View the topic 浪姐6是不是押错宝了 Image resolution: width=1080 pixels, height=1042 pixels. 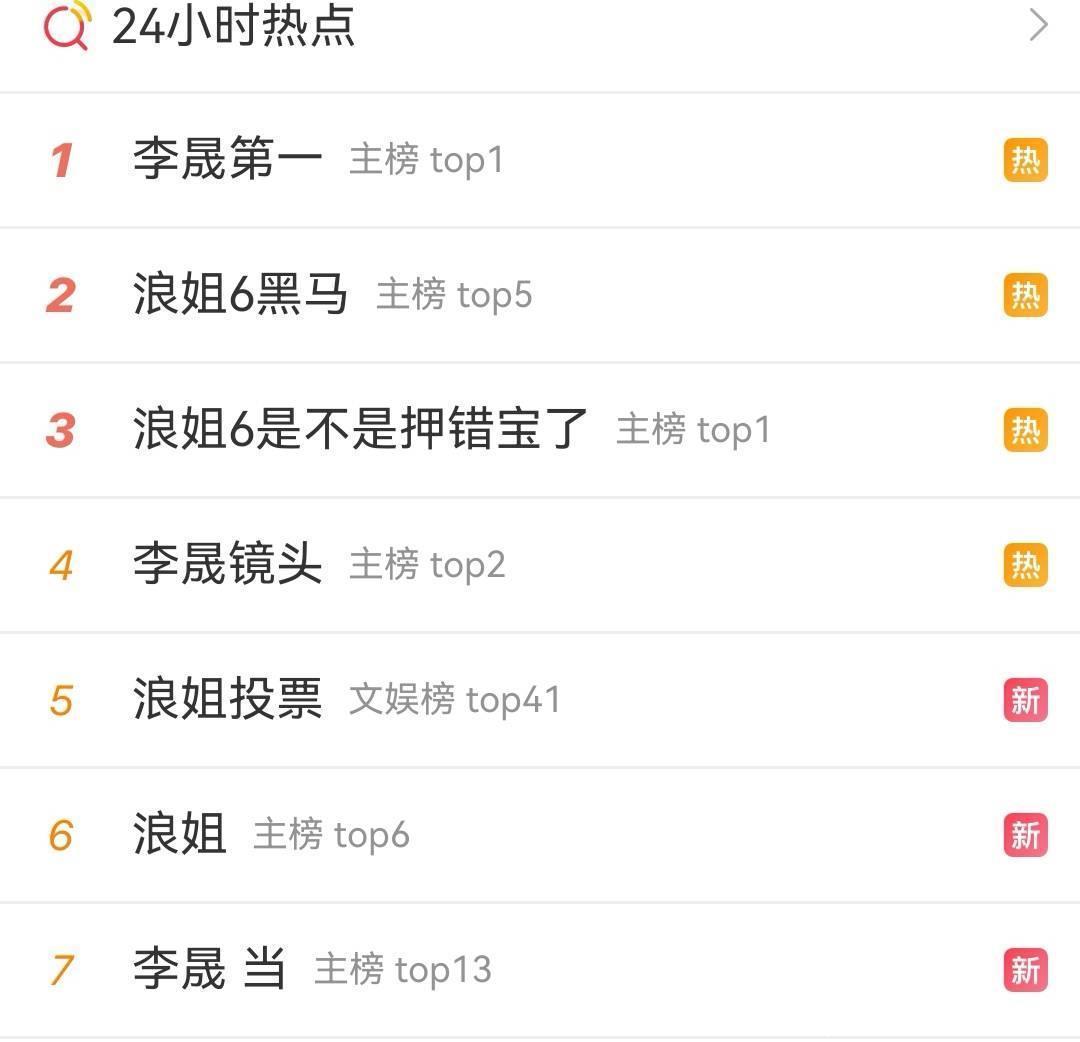360,430
